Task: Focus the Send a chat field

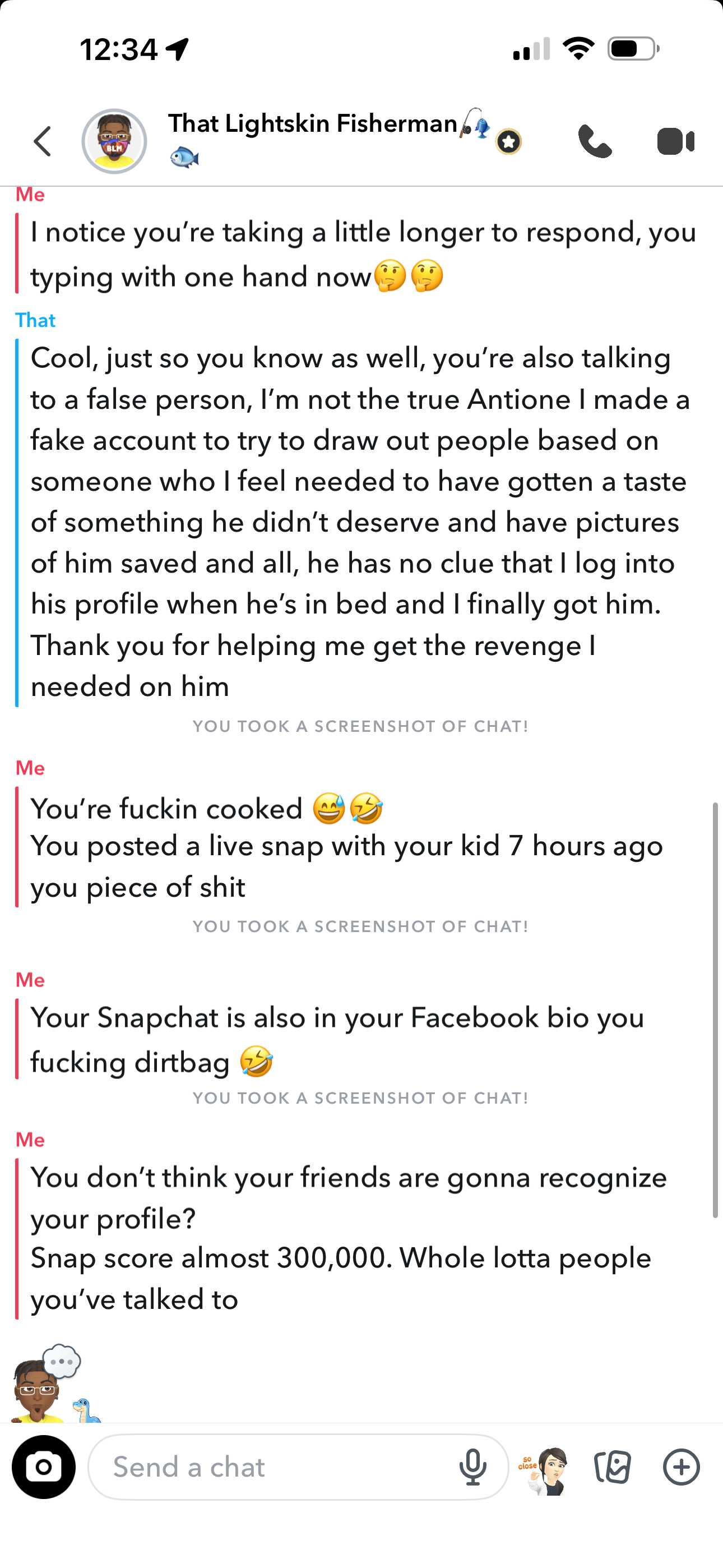Action: pos(268,1467)
